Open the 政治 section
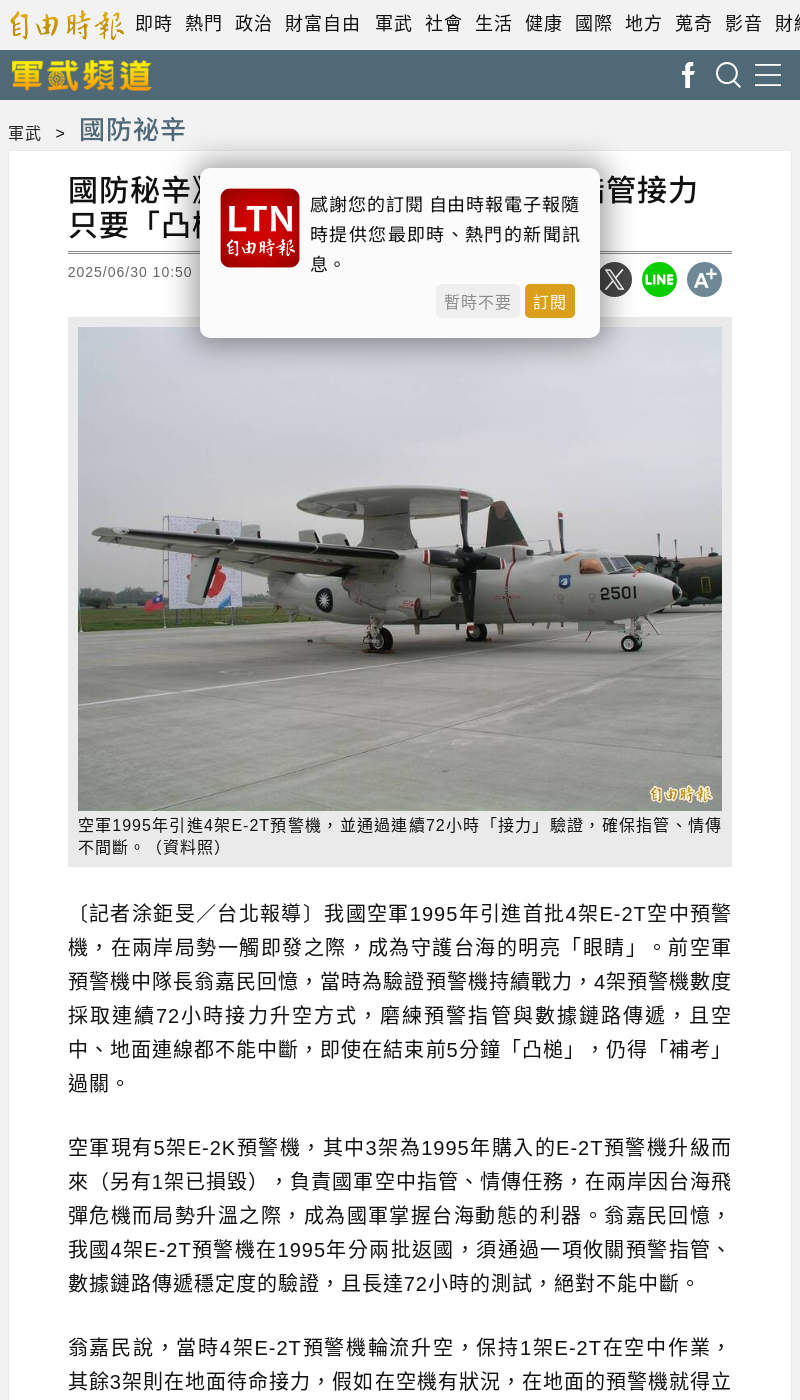 [x=254, y=24]
